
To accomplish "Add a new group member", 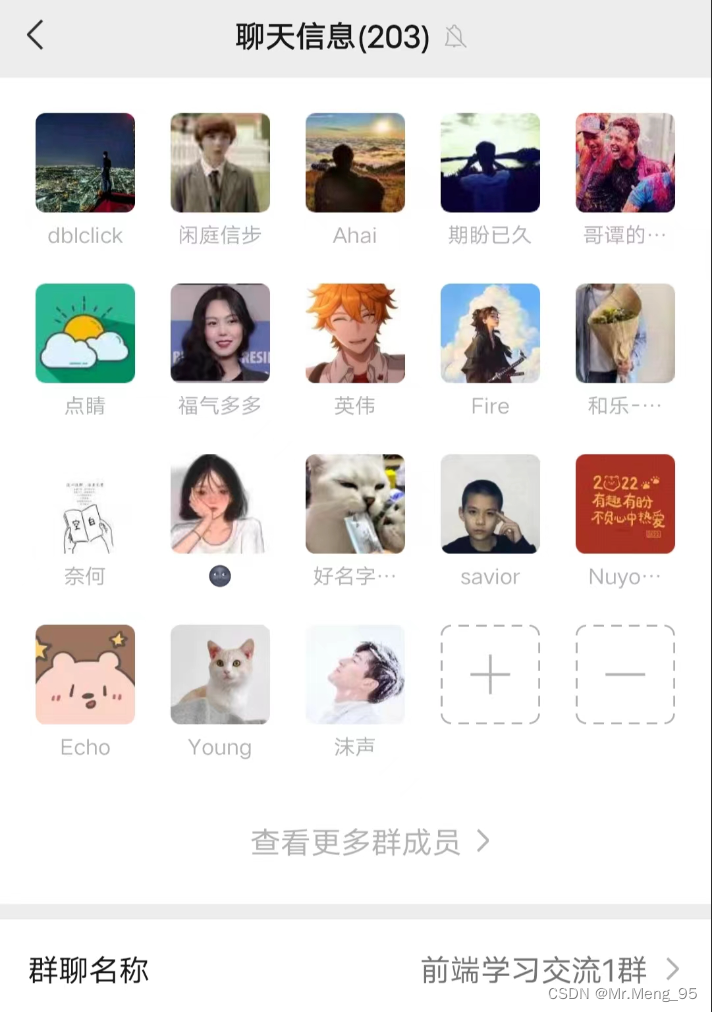I will (490, 674).
